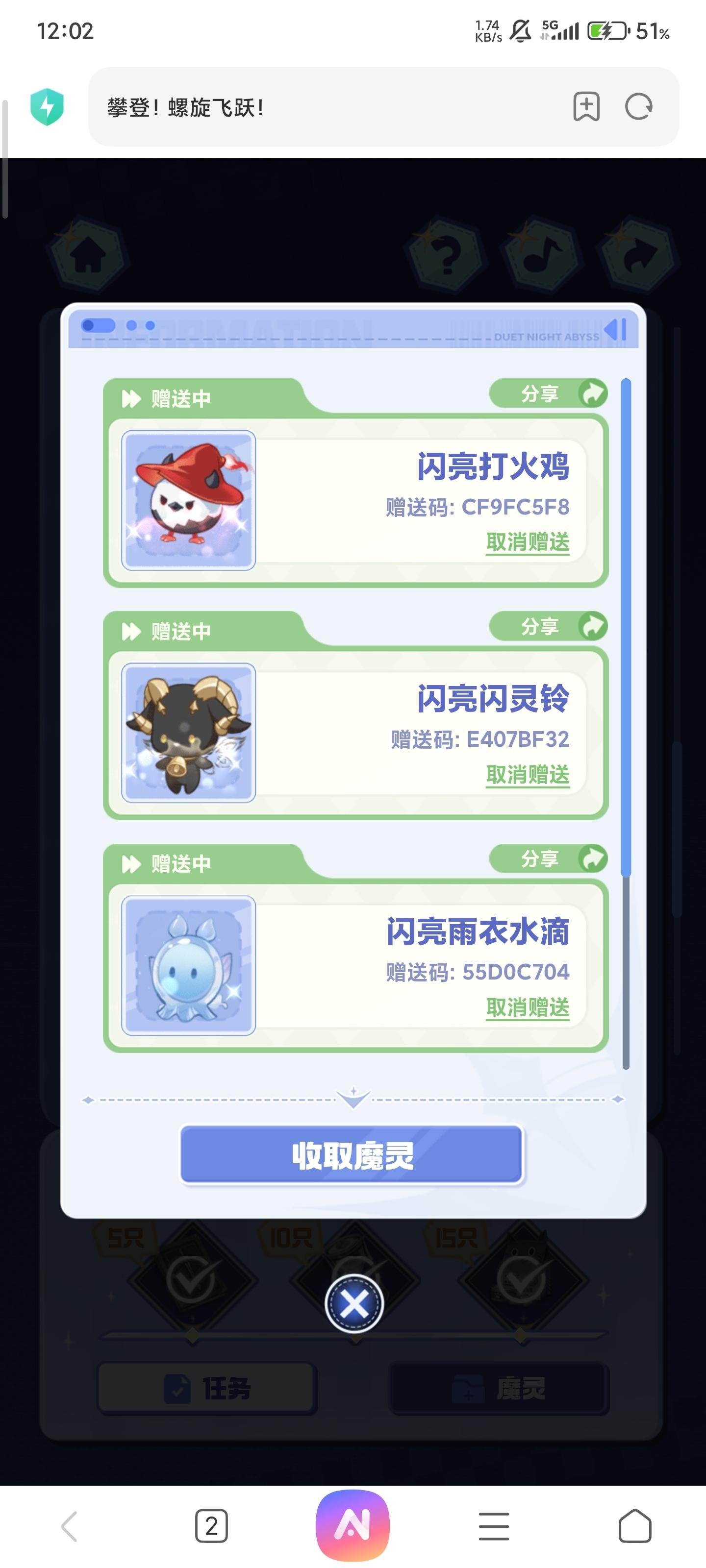Screen dimensions: 706x1568
Task: Open the browser hamburger menu
Action: [493, 1526]
